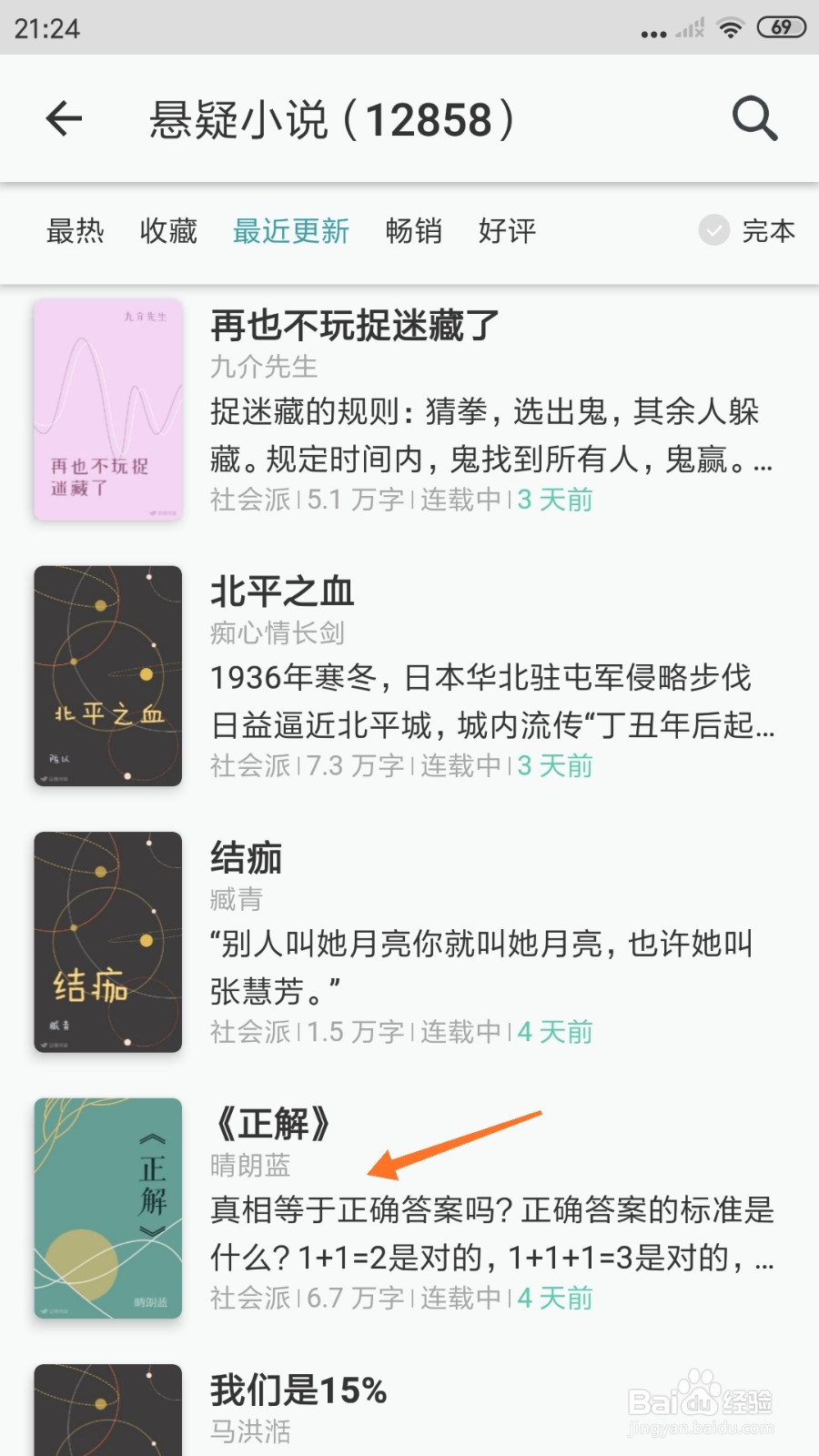The height and width of the screenshot is (1456, 819).
Task: Select the 畅销 bestseller tab
Action: point(411,232)
